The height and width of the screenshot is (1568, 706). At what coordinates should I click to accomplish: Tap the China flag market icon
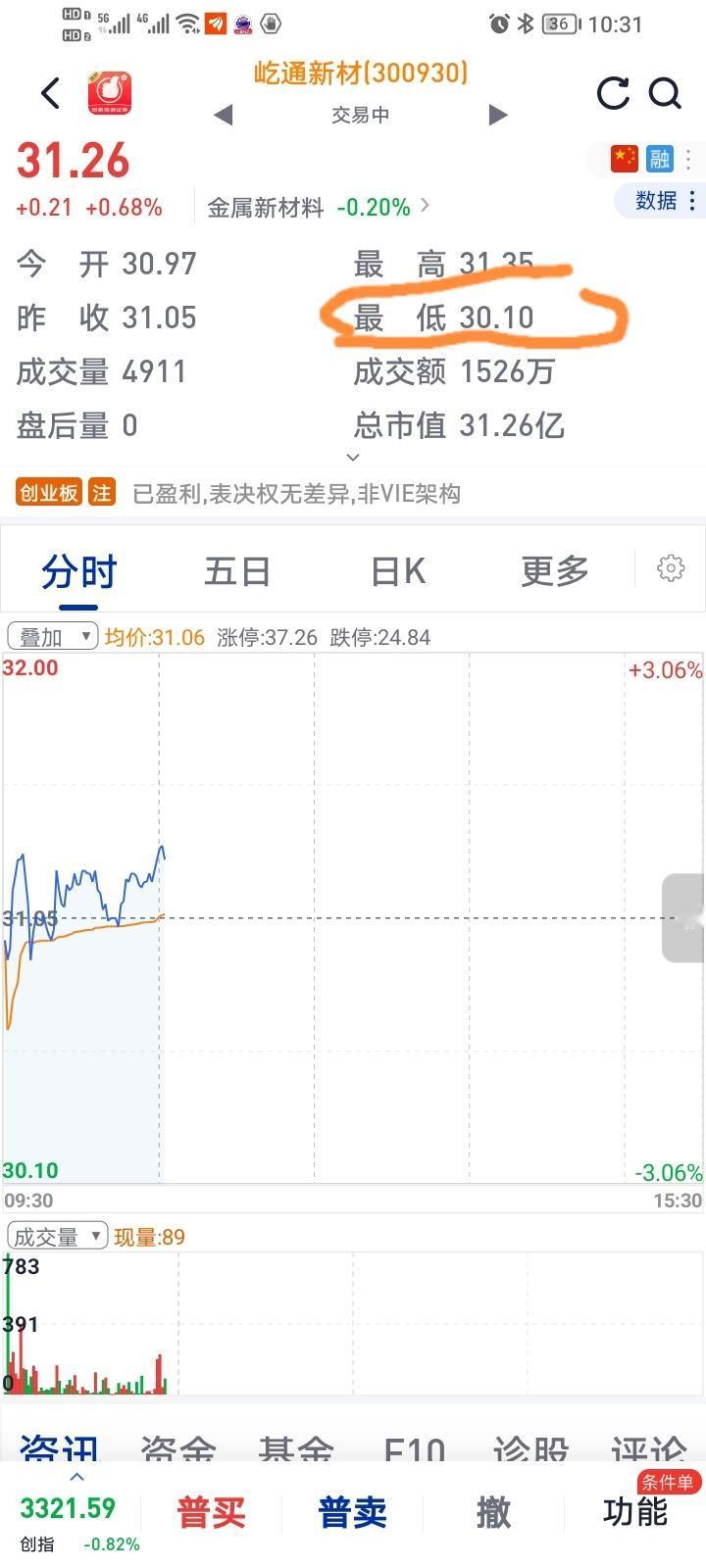(x=624, y=158)
